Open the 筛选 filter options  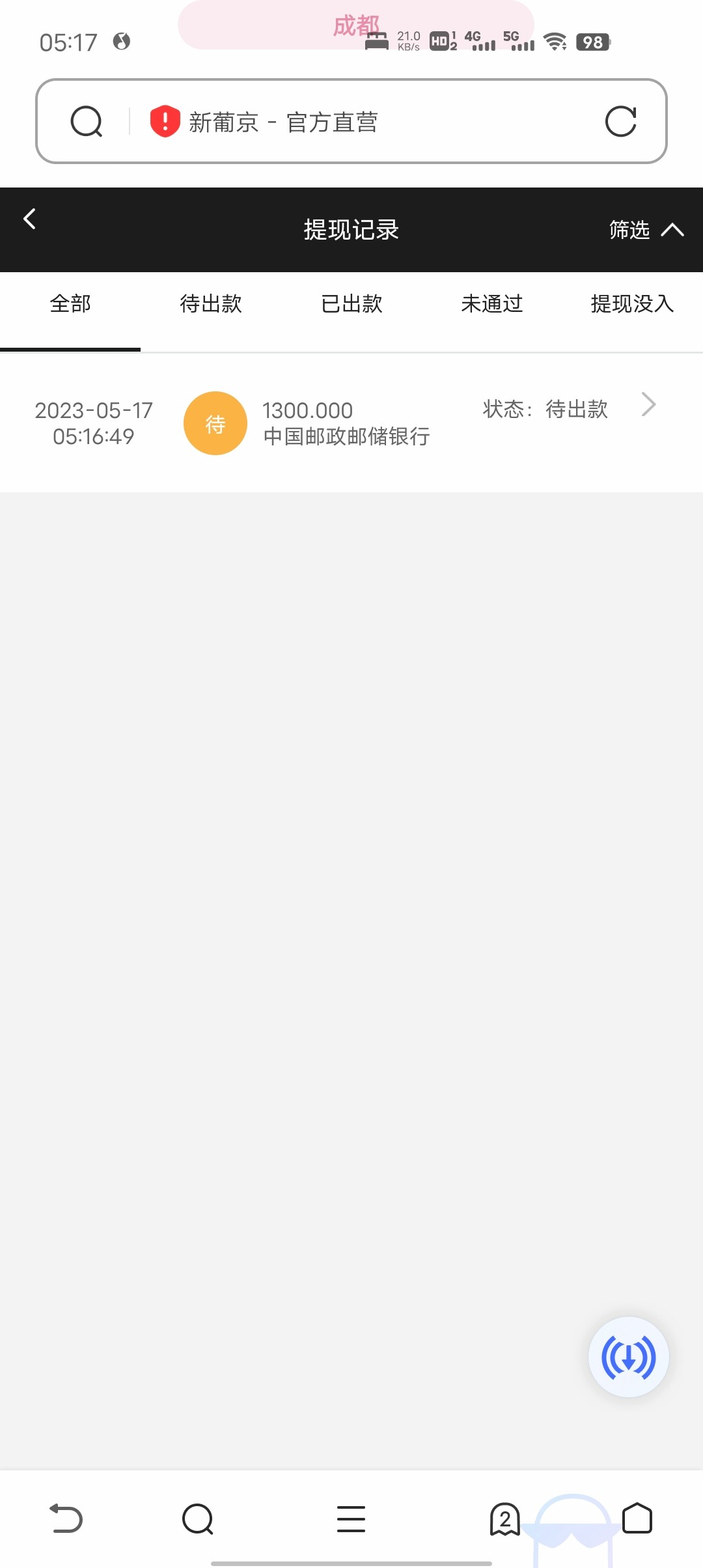pyautogui.click(x=645, y=230)
